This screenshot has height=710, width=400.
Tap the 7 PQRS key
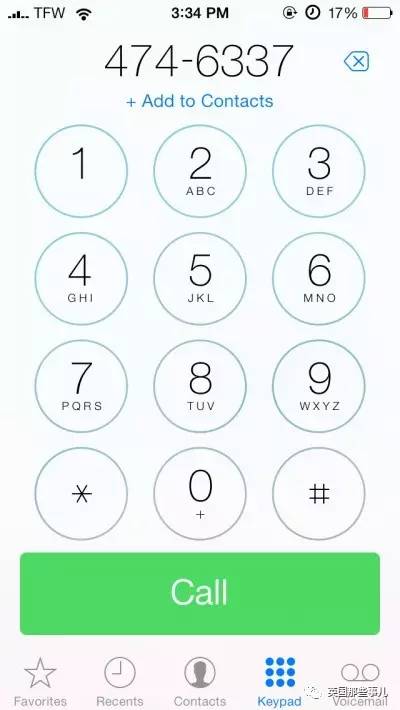[x=81, y=386]
